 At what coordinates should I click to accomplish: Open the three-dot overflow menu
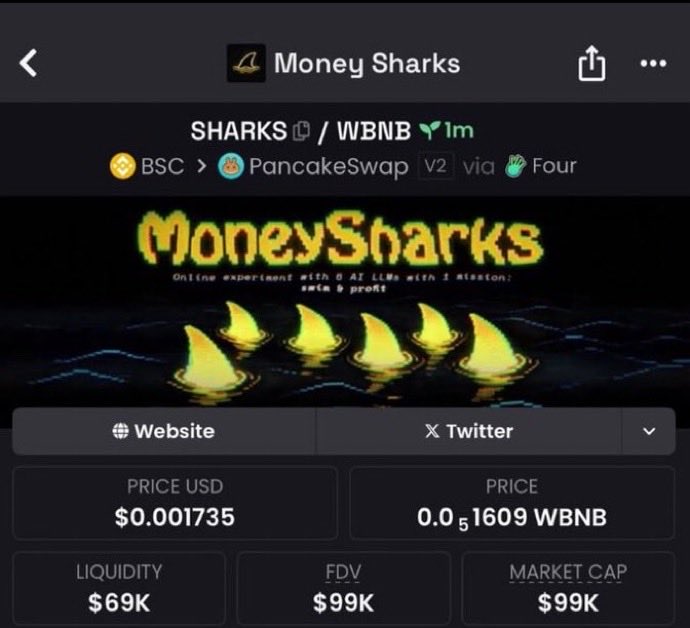pos(651,64)
